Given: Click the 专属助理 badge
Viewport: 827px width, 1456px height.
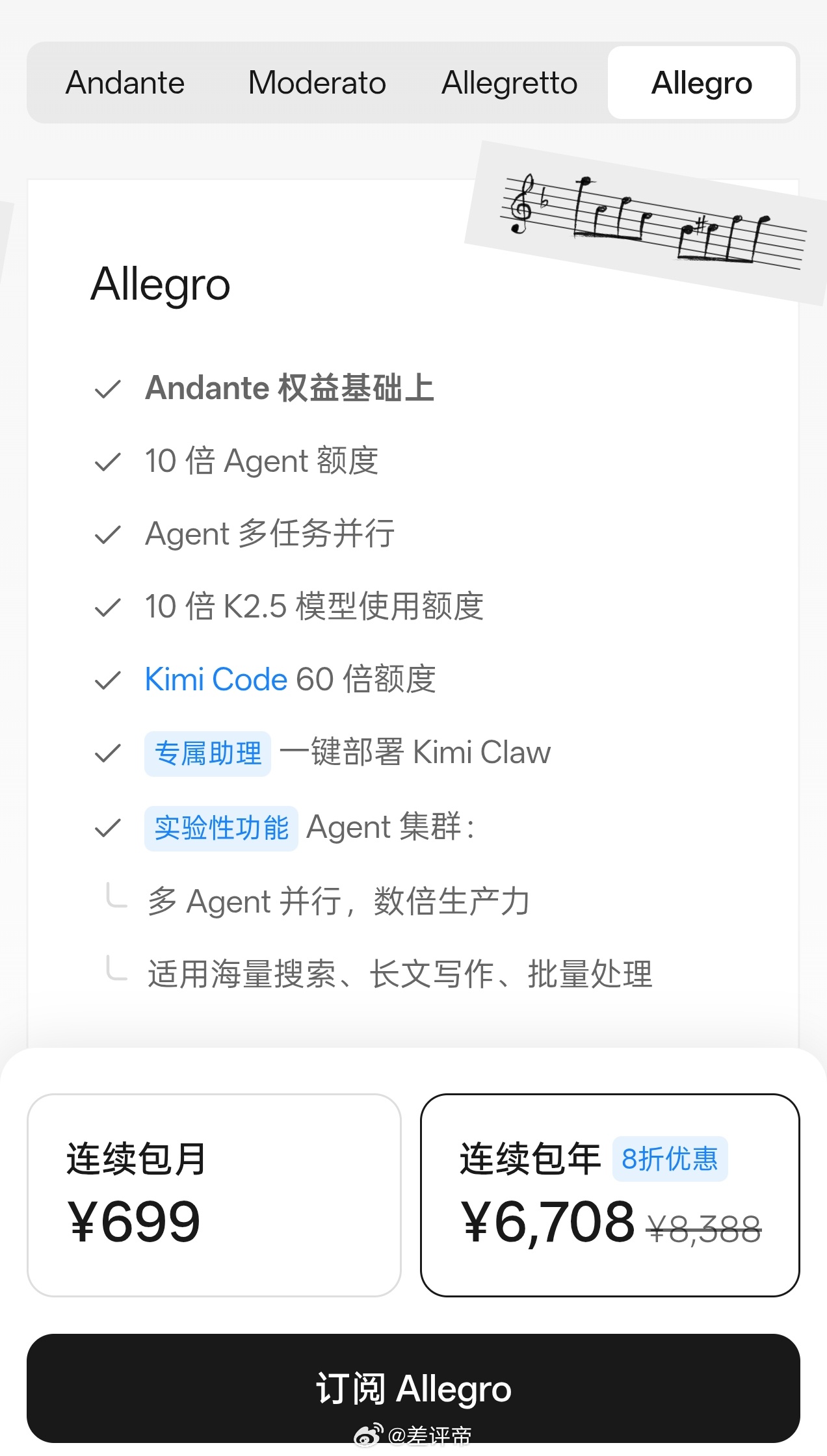Looking at the screenshot, I should [207, 754].
